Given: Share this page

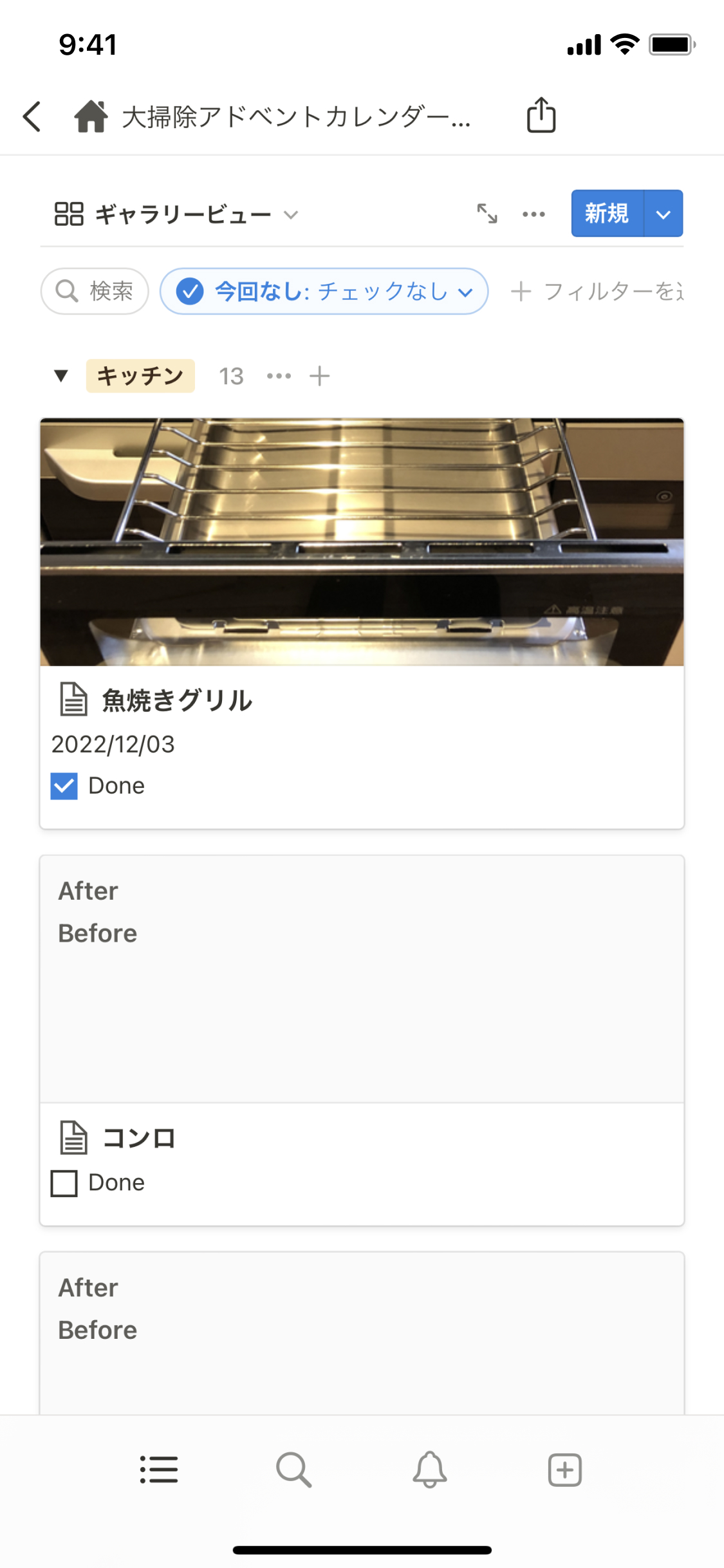Looking at the screenshot, I should coord(541,115).
